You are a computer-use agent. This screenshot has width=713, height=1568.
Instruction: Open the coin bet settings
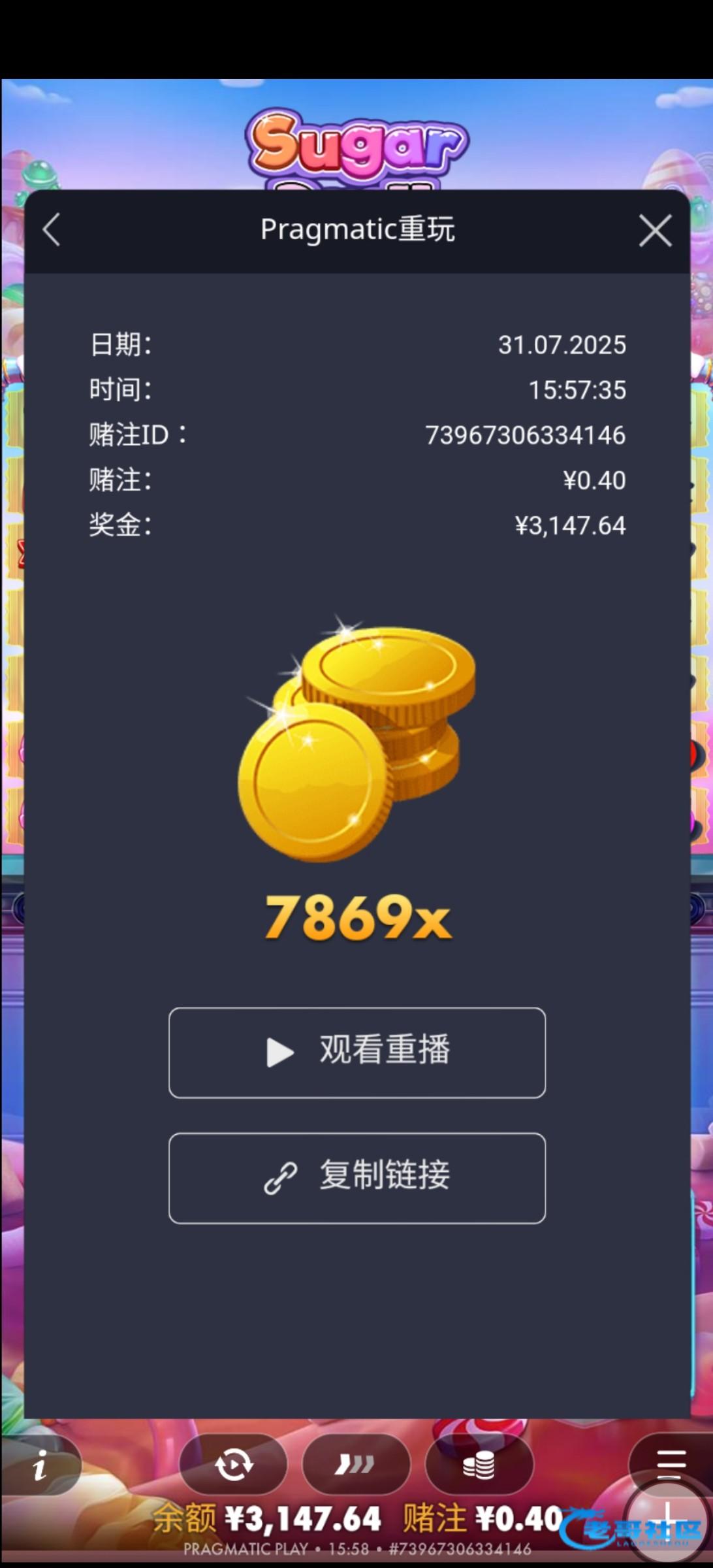pos(479,1465)
